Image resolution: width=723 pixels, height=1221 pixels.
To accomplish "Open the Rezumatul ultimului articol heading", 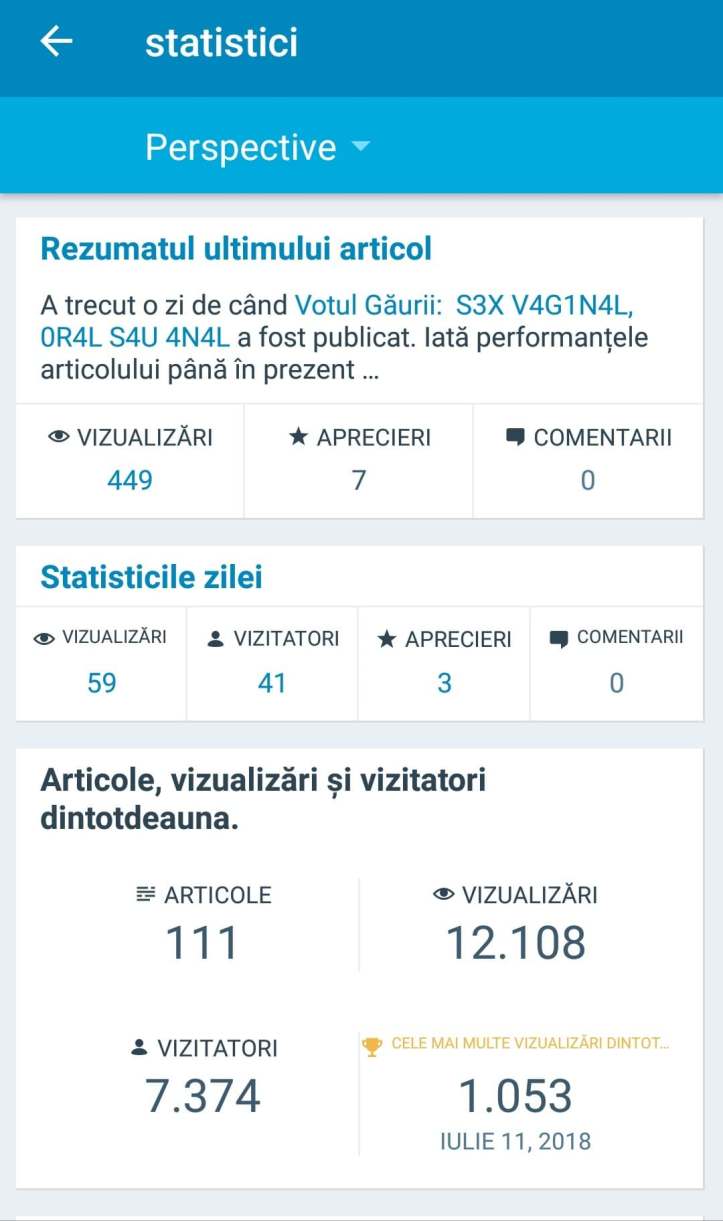I will click(x=236, y=249).
